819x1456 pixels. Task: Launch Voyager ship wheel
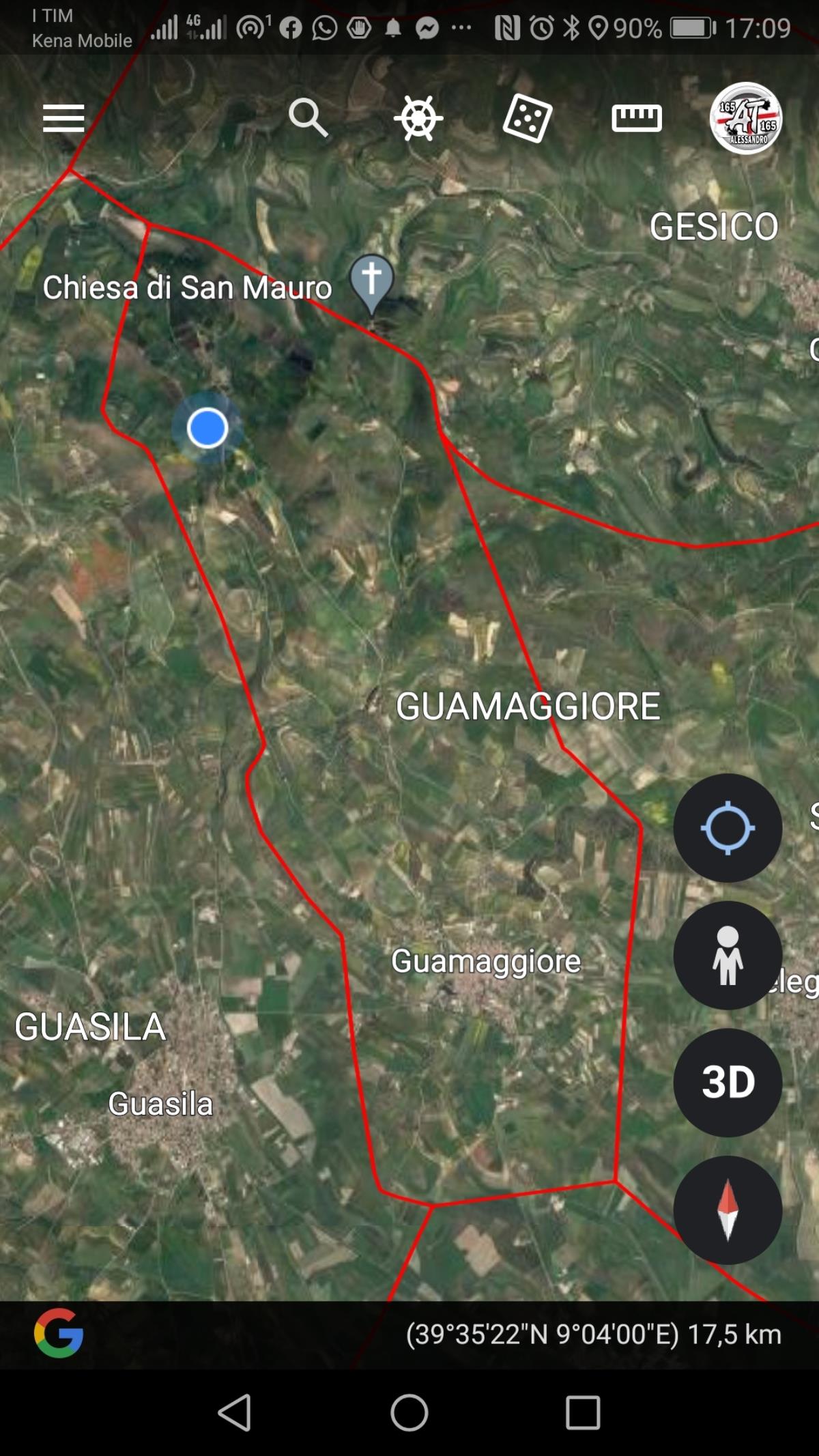[418, 118]
